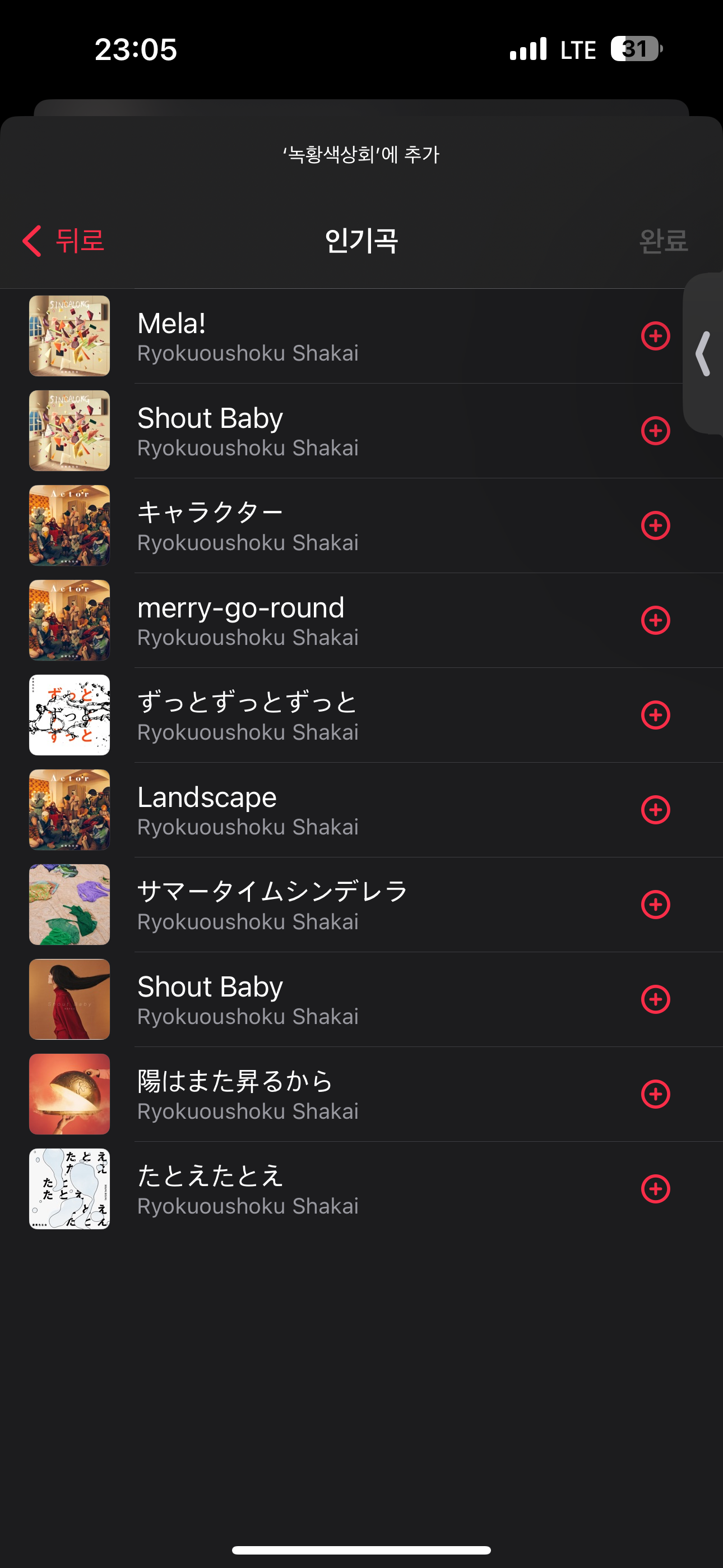Add merry-go-round to the playlist

click(x=655, y=620)
